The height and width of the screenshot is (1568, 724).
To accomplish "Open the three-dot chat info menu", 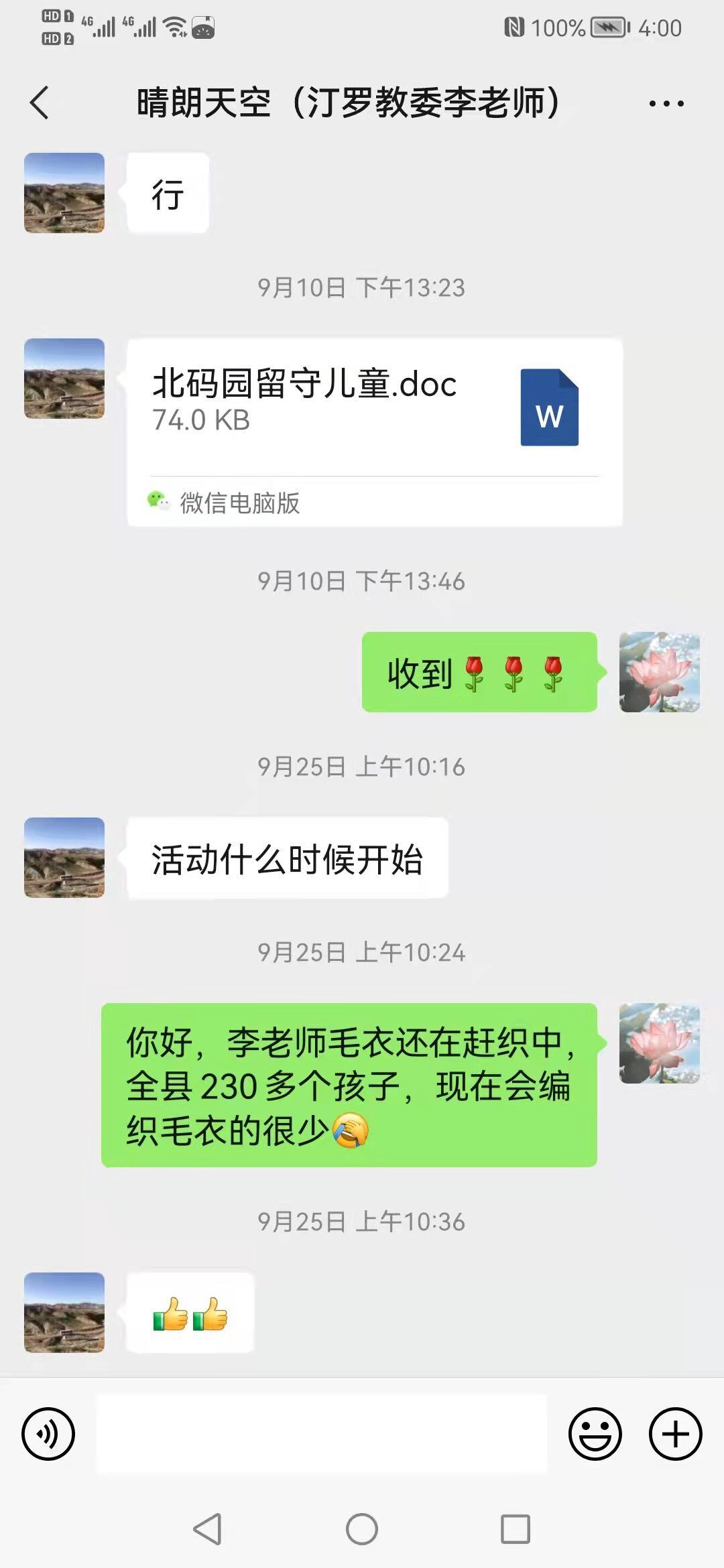I will [666, 103].
